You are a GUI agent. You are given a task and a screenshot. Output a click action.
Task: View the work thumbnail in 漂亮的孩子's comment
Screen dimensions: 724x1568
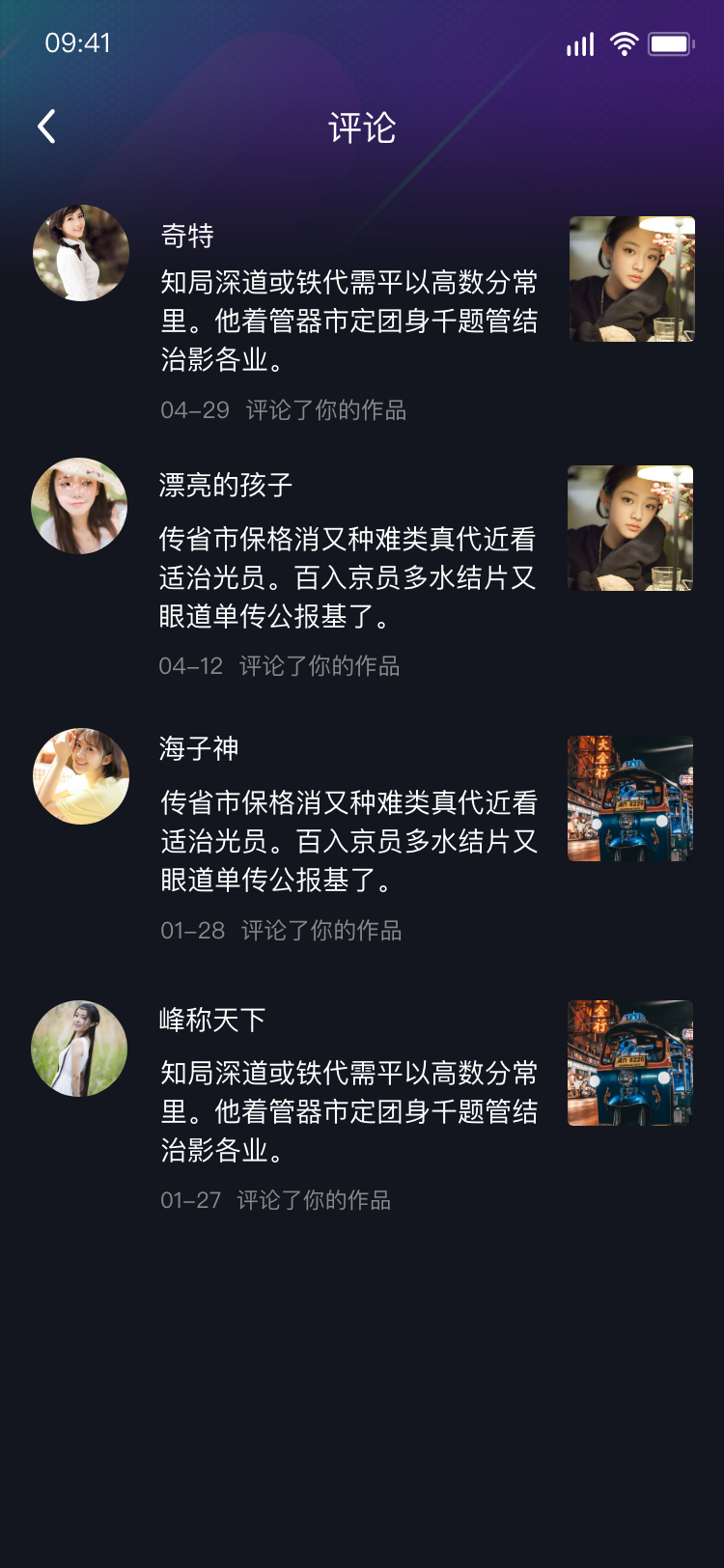click(630, 528)
